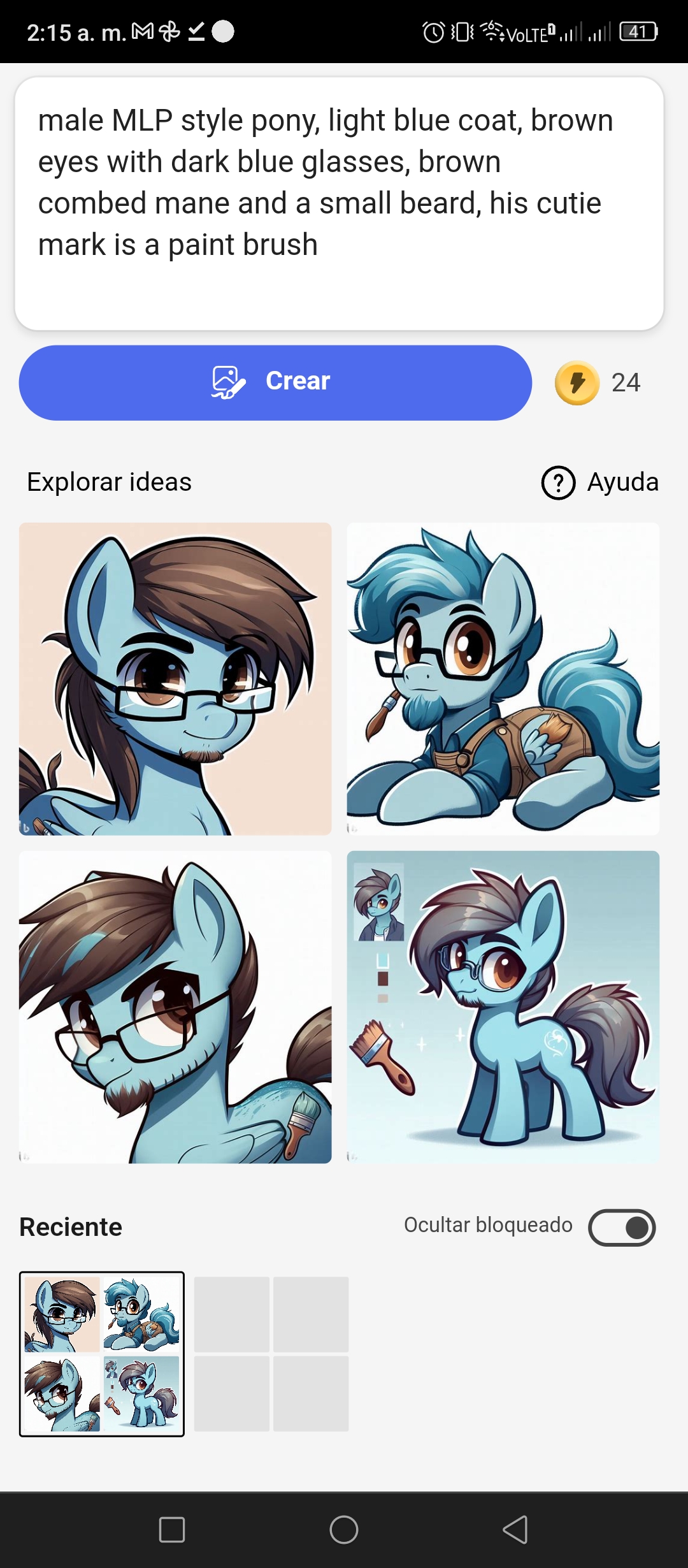The image size is (688, 1568).
Task: Open the standing pony with gray mane image
Action: [x=503, y=1007]
